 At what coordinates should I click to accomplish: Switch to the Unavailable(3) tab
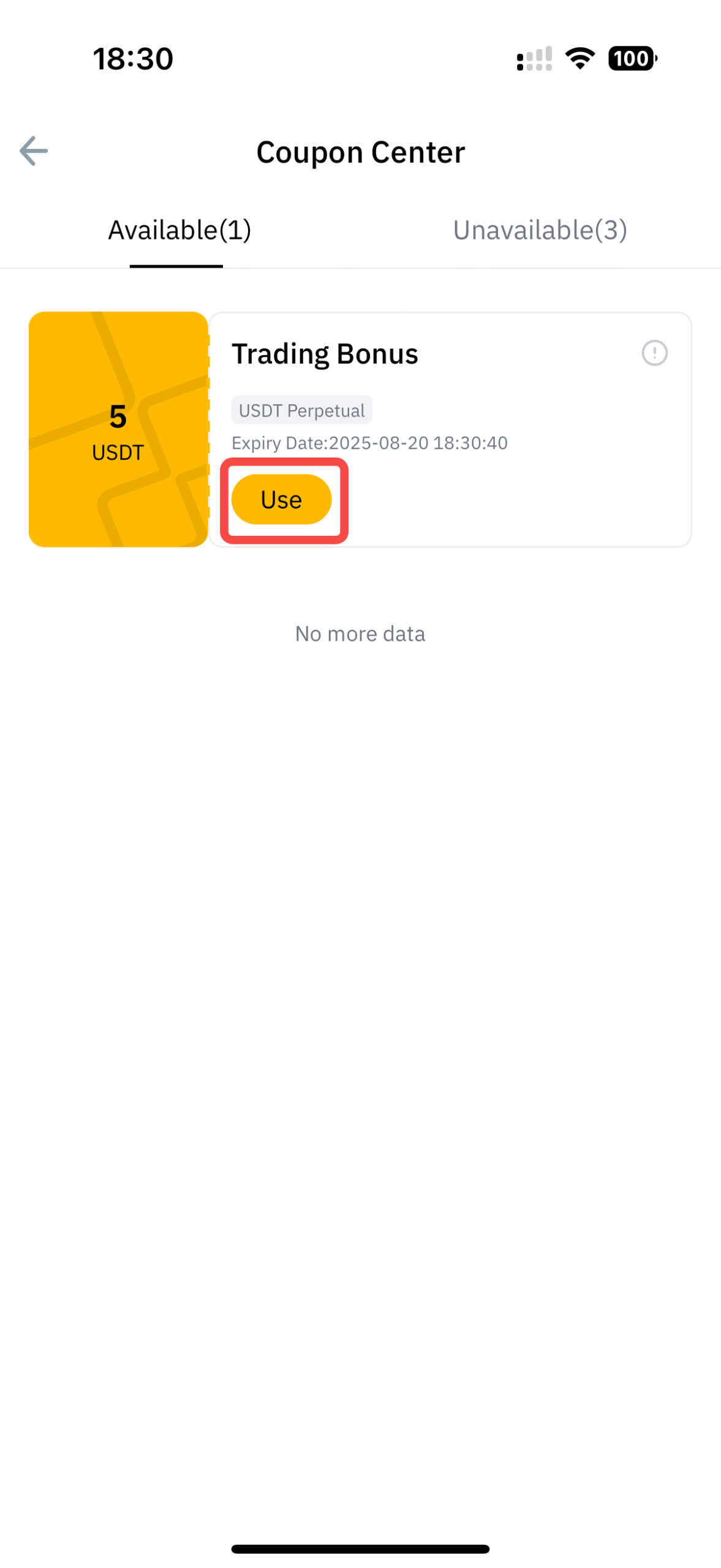[540, 230]
